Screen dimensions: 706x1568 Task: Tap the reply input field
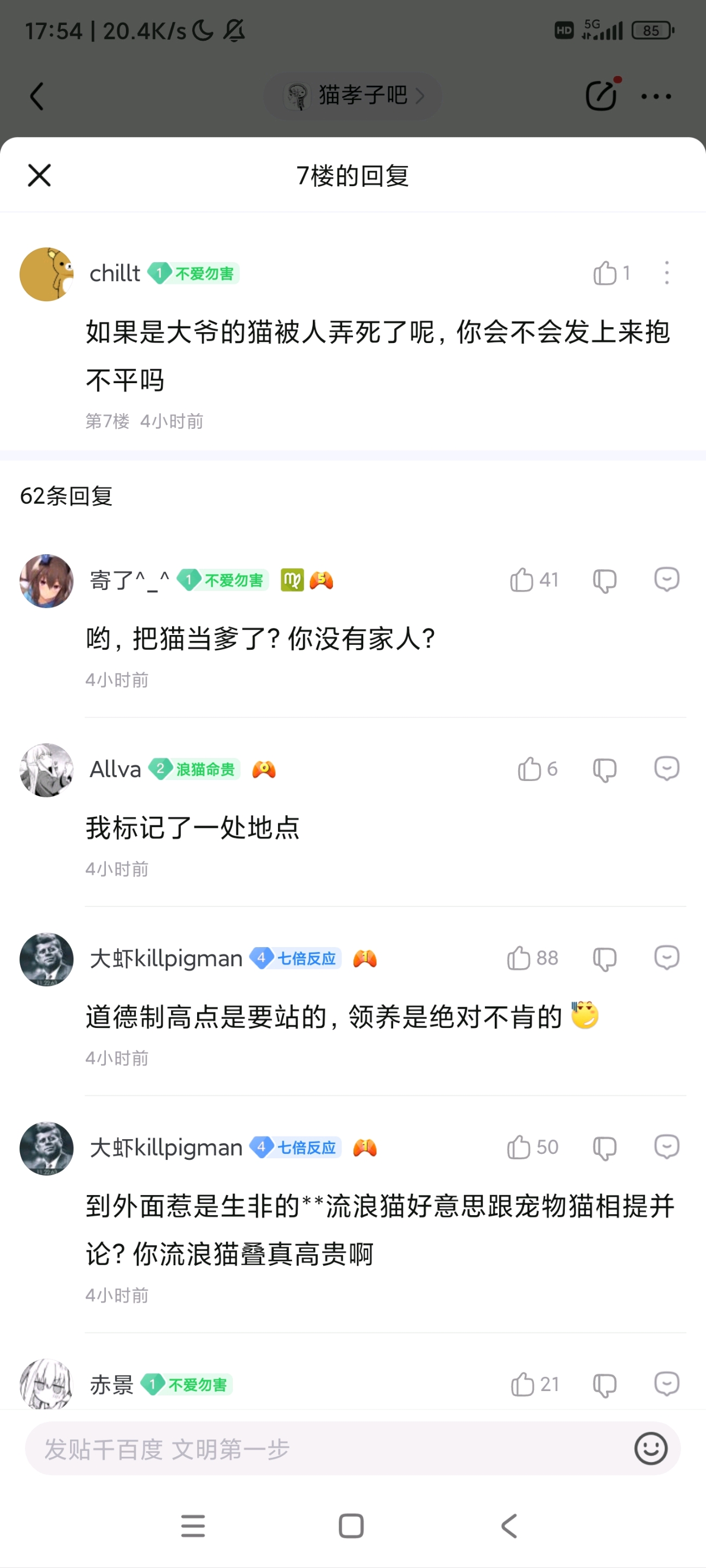tap(329, 1449)
